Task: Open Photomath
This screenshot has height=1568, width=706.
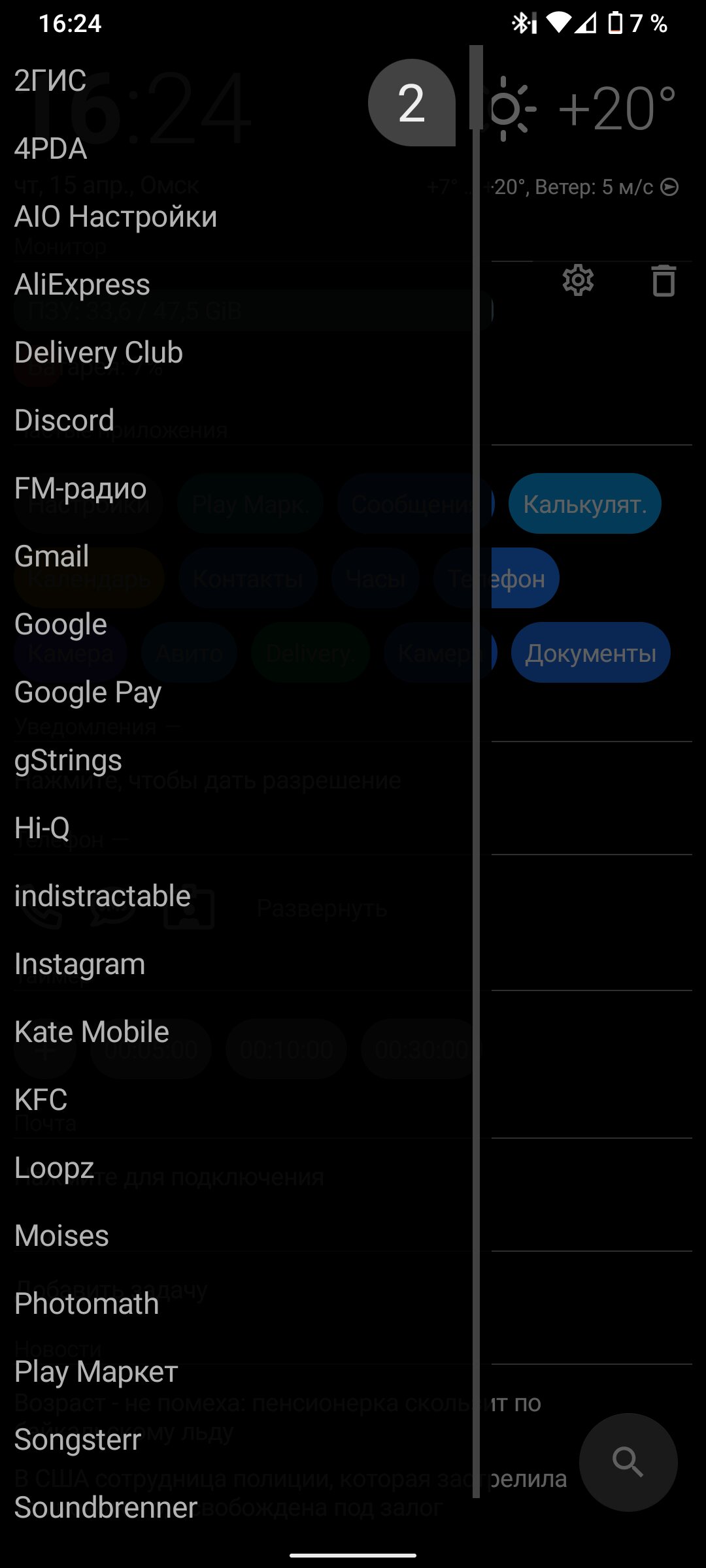Action: coord(86,1304)
